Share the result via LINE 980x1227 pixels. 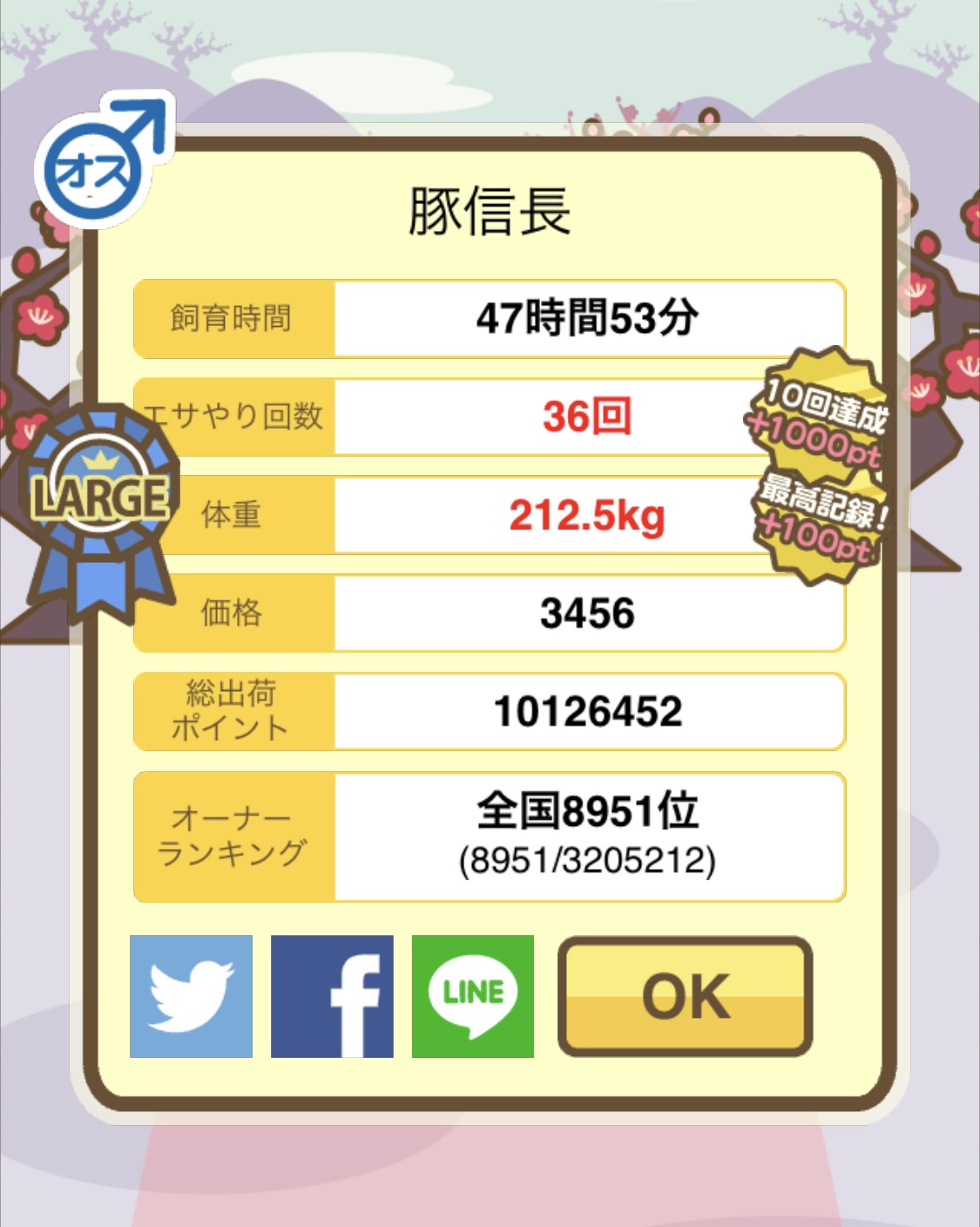click(x=472, y=996)
